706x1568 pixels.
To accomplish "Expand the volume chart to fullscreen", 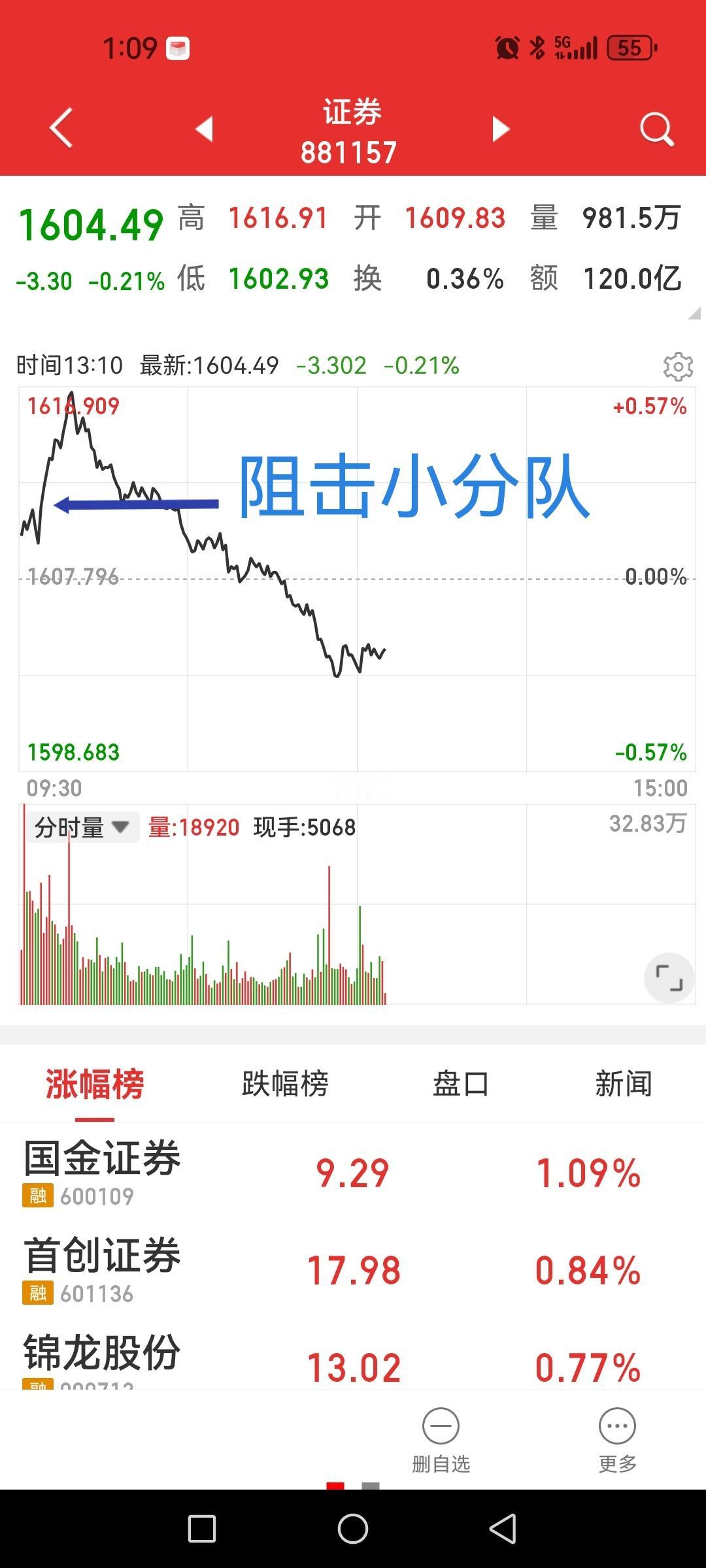I will [x=667, y=977].
